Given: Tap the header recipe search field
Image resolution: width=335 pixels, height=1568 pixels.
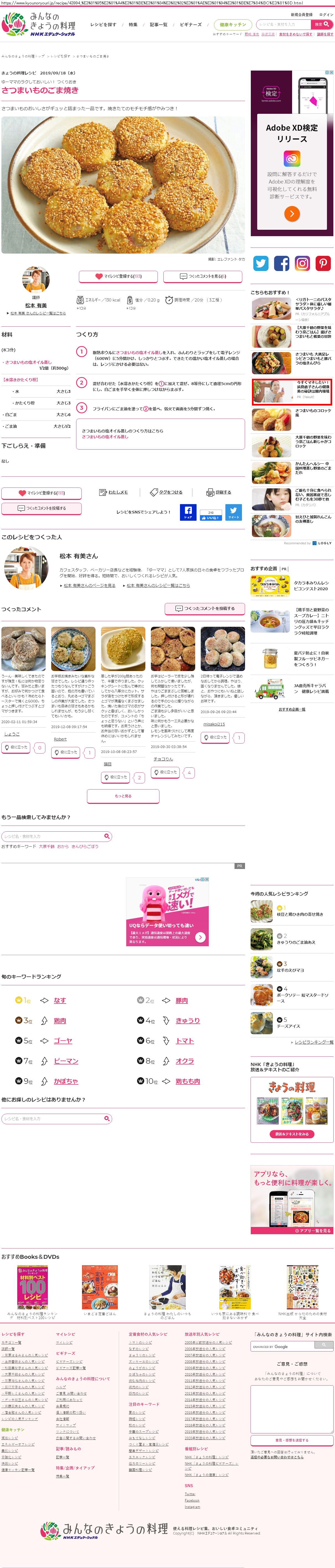Looking at the screenshot, I should pyautogui.click(x=283, y=24).
